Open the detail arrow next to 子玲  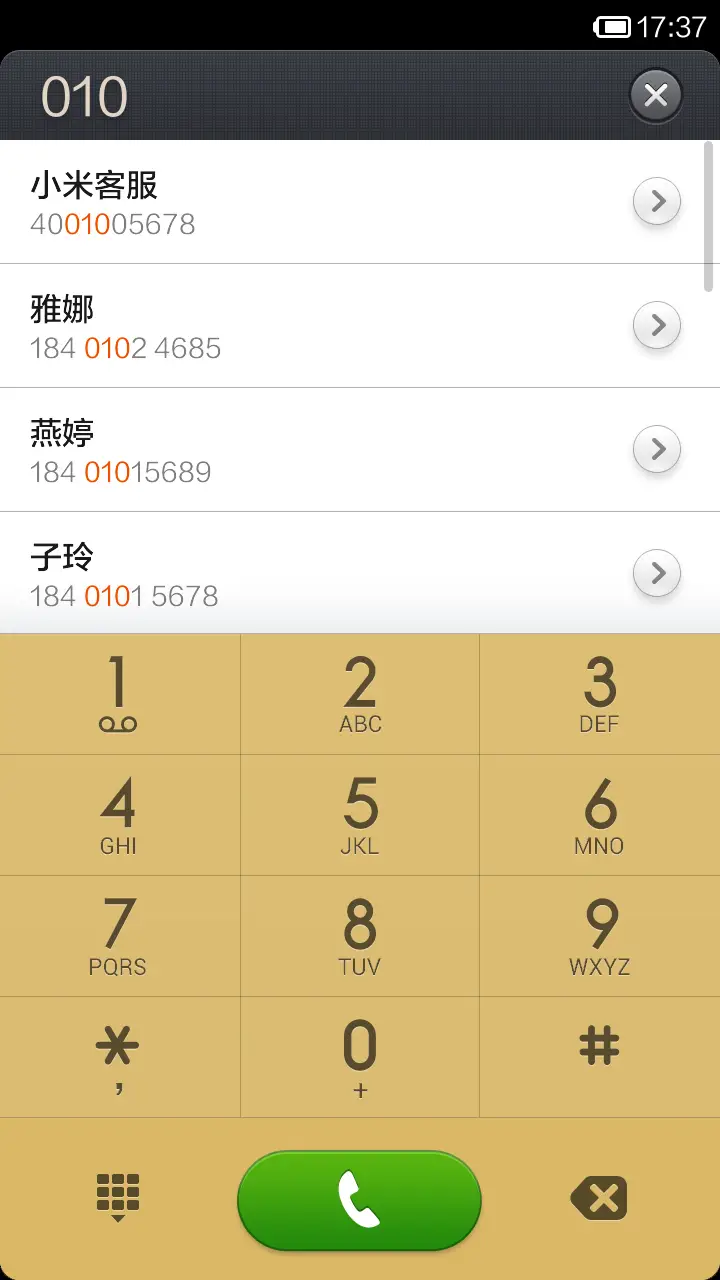pos(657,573)
